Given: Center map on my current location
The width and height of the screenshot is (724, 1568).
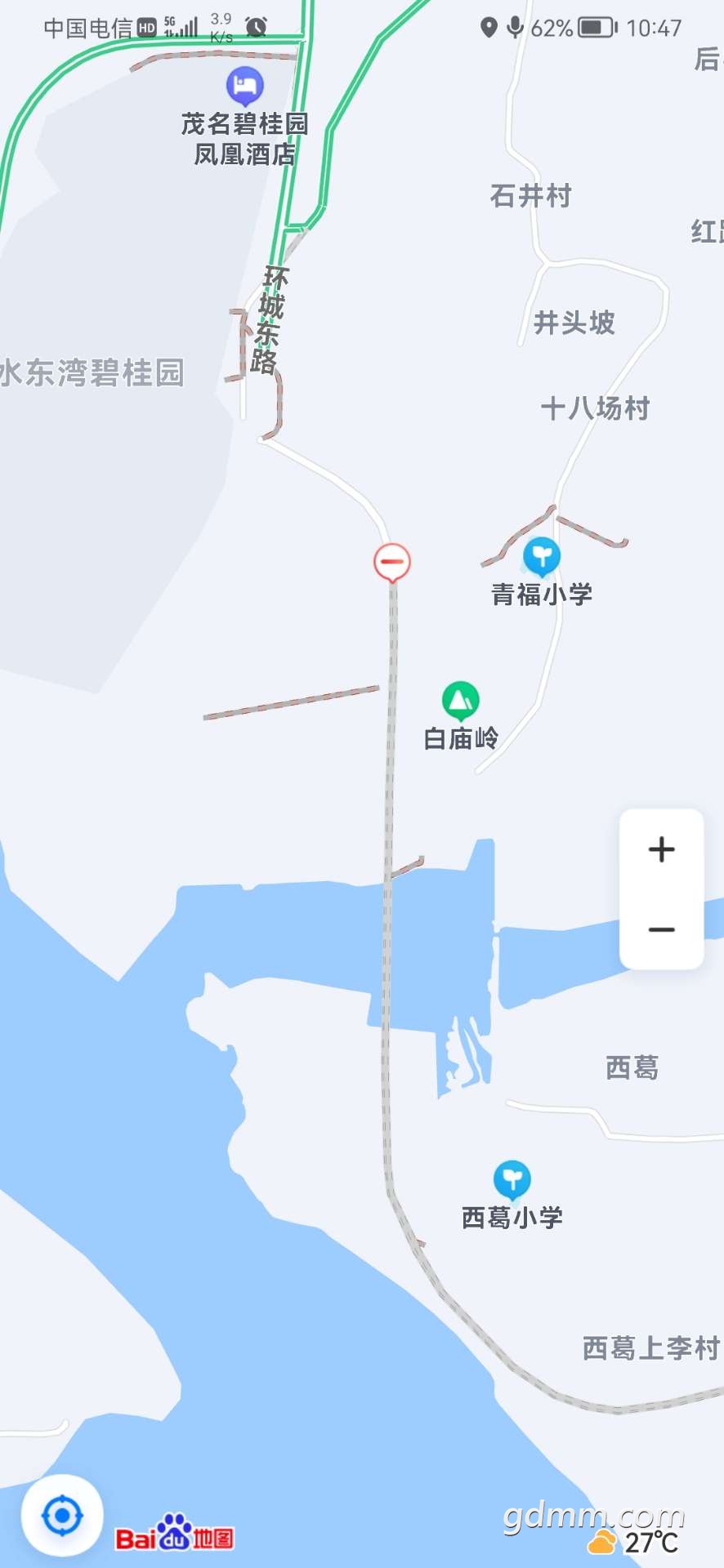Looking at the screenshot, I should [62, 1516].
